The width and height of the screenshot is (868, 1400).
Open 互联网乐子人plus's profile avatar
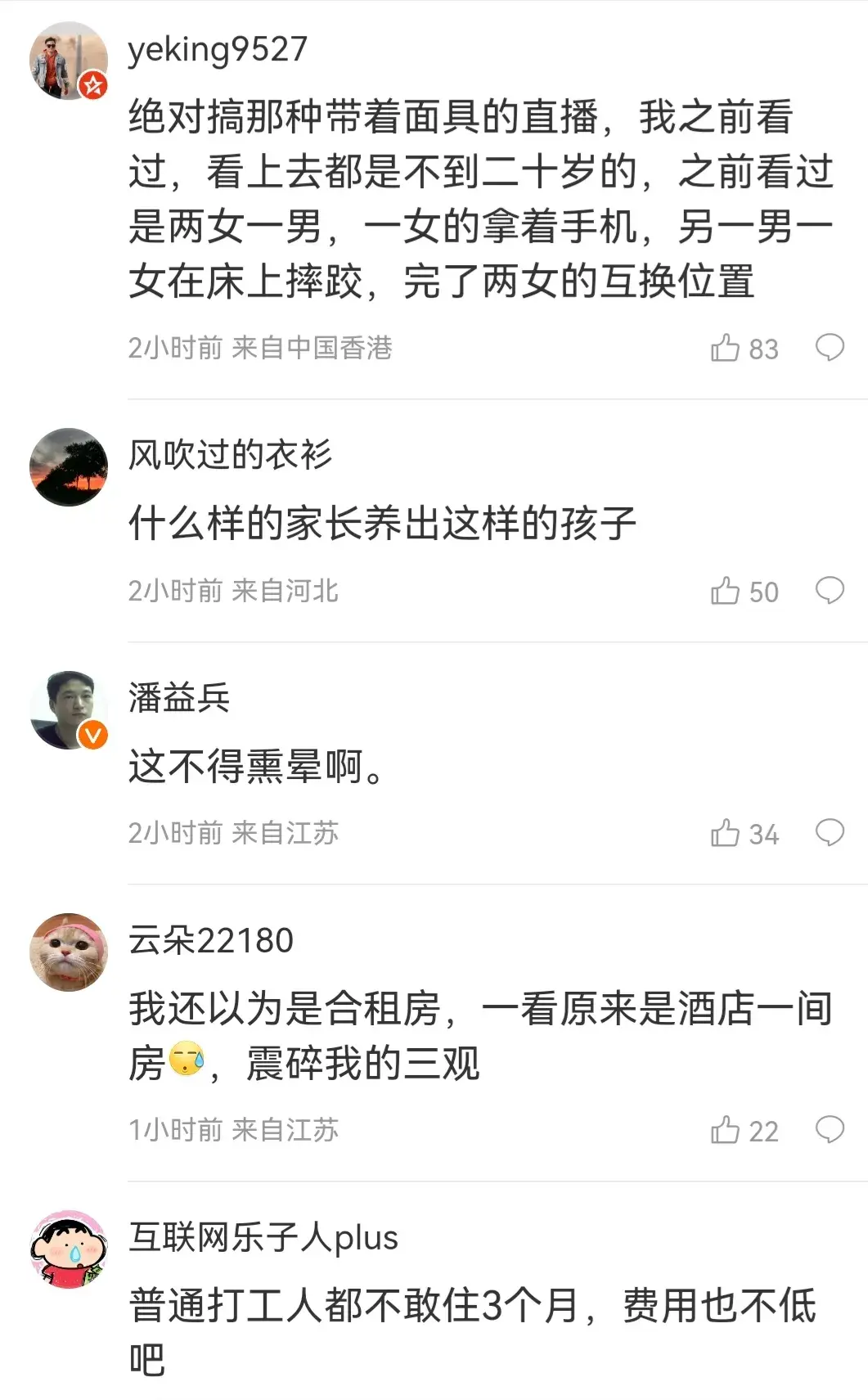pyautogui.click(x=69, y=1249)
